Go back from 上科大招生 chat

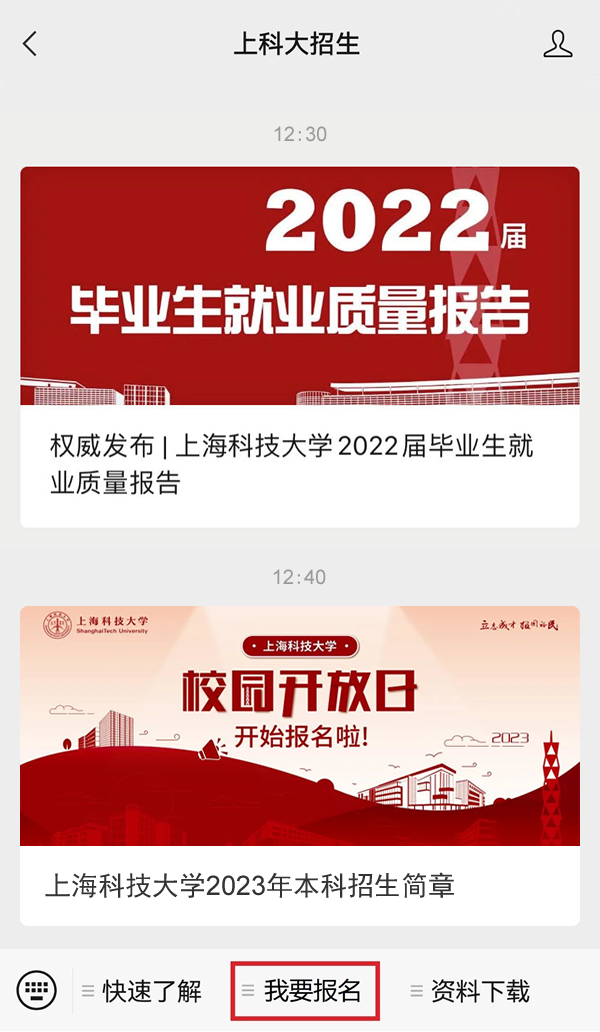point(30,44)
